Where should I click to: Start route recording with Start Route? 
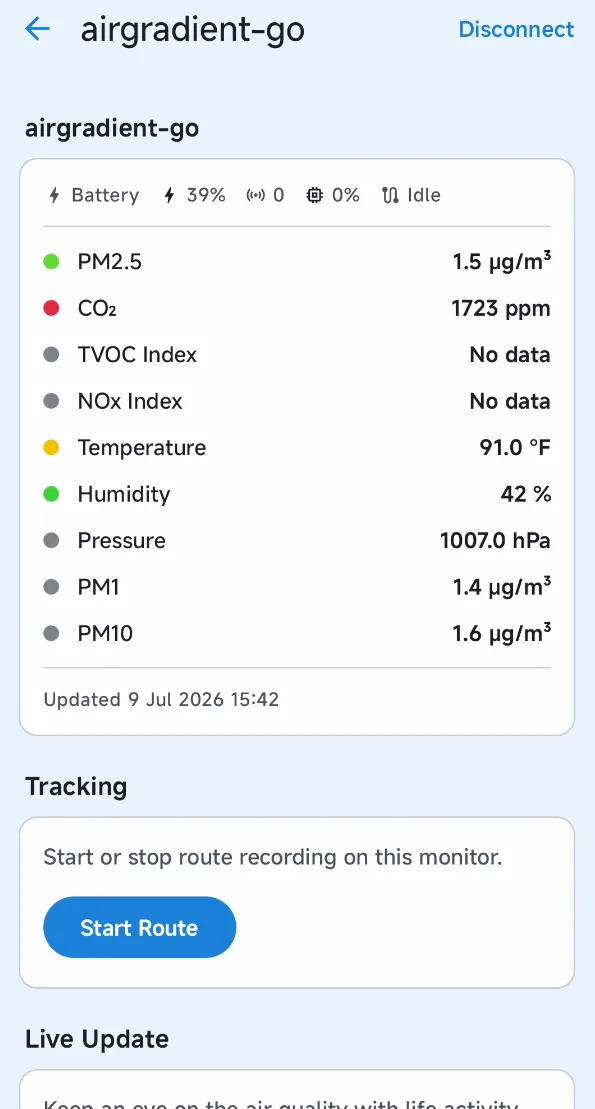139,927
